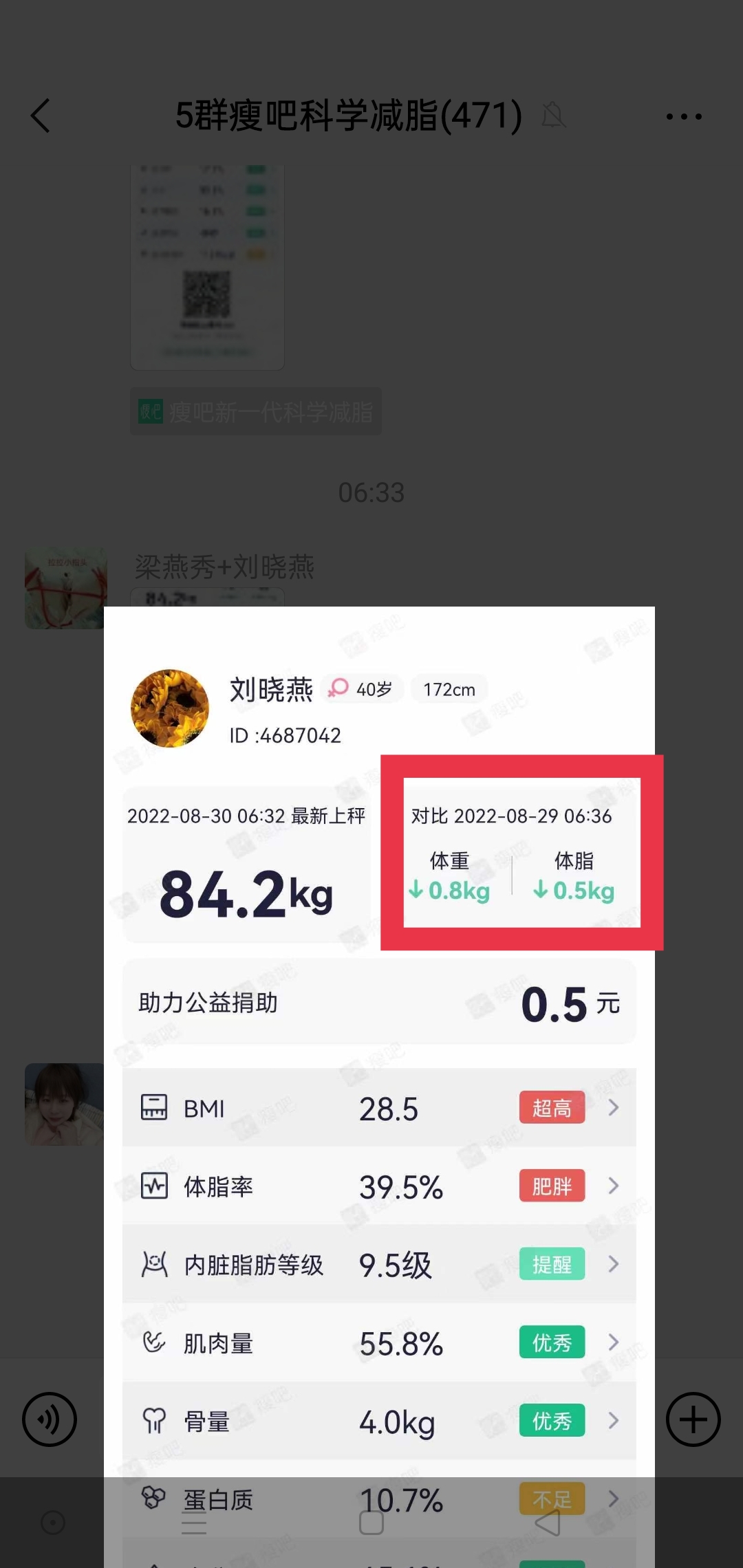
Task: Open 瘦吧新一代科学减脂 mini program link
Action: click(256, 412)
